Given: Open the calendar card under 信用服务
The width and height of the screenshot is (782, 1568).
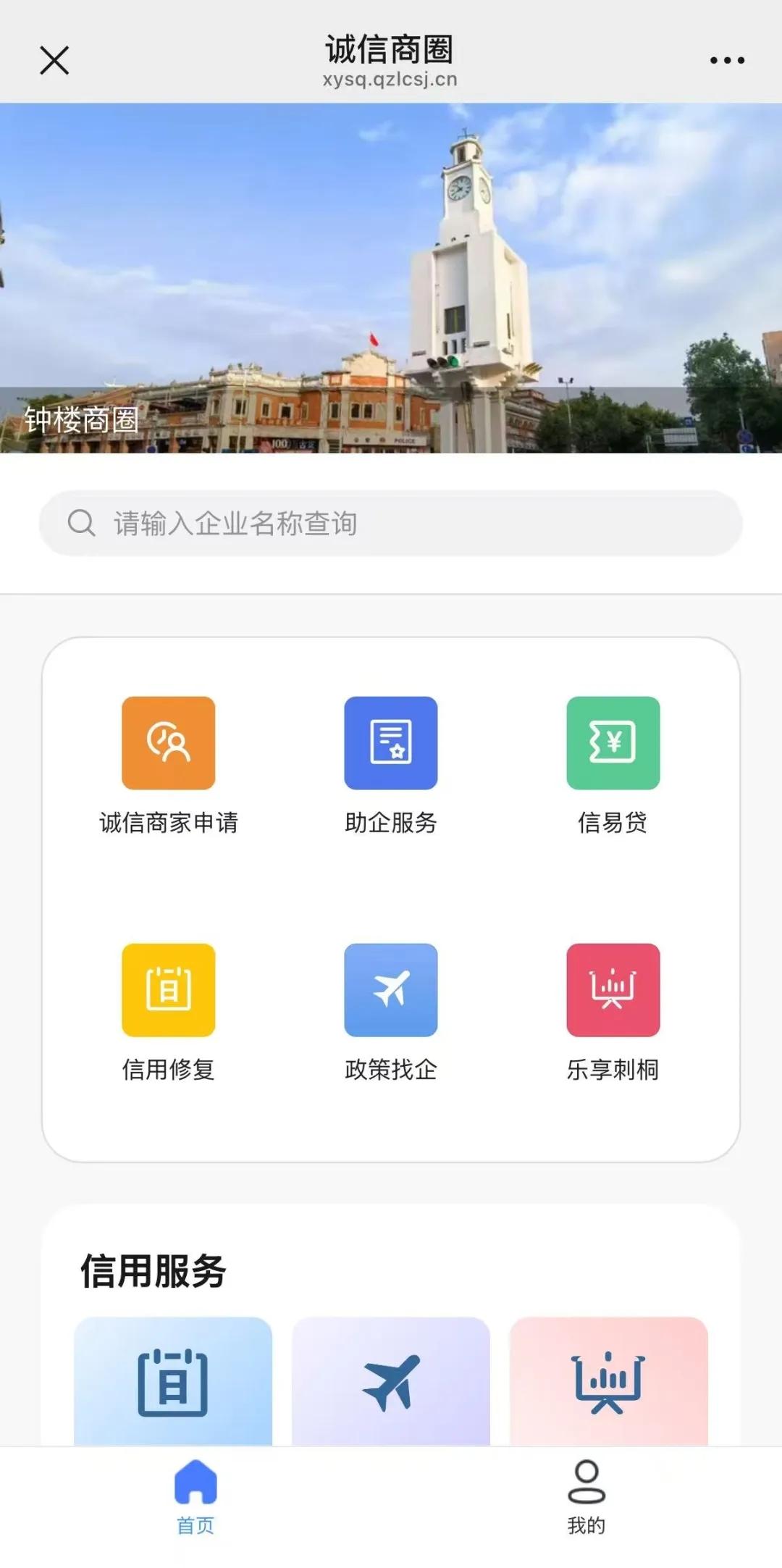Looking at the screenshot, I should pos(173,1382).
